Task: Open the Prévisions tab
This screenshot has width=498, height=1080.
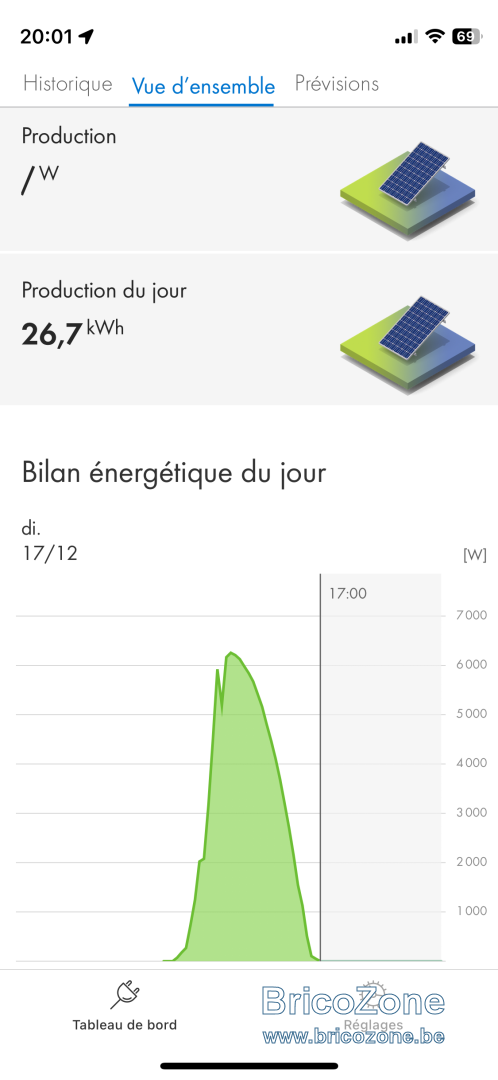Action: point(337,84)
